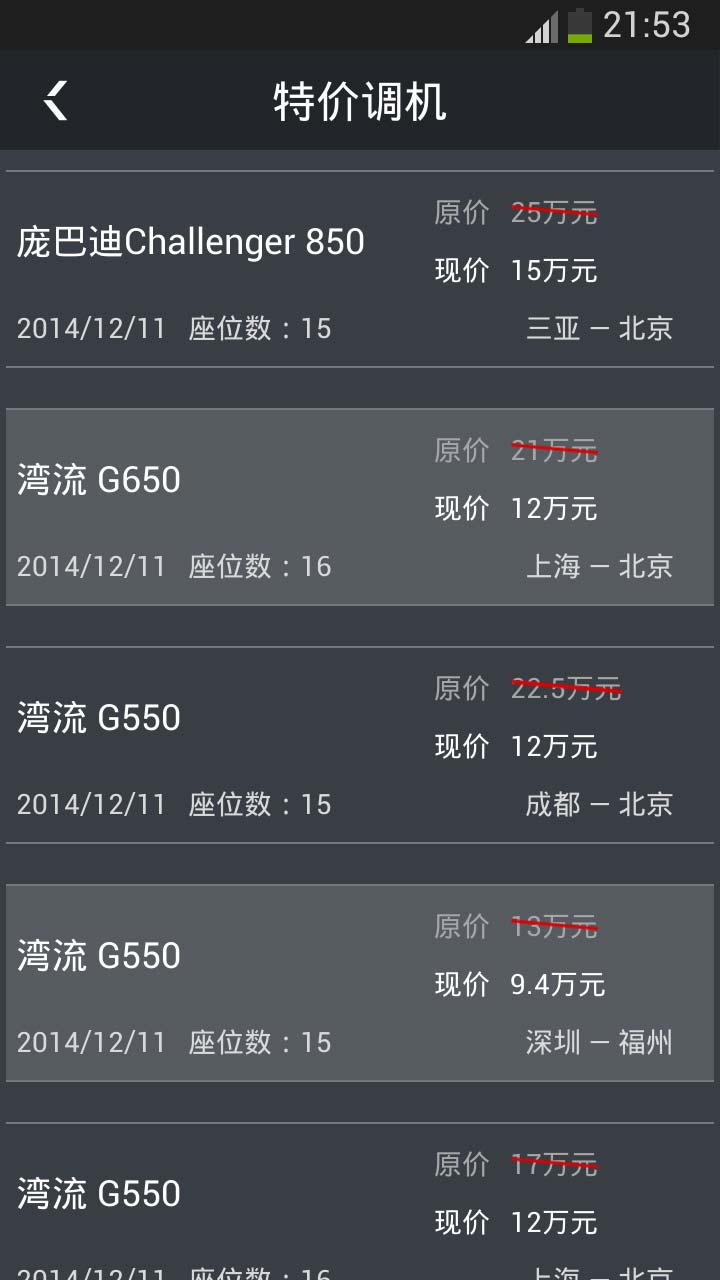Select the 湾流 G650 上海—北京 flight

tap(360, 507)
